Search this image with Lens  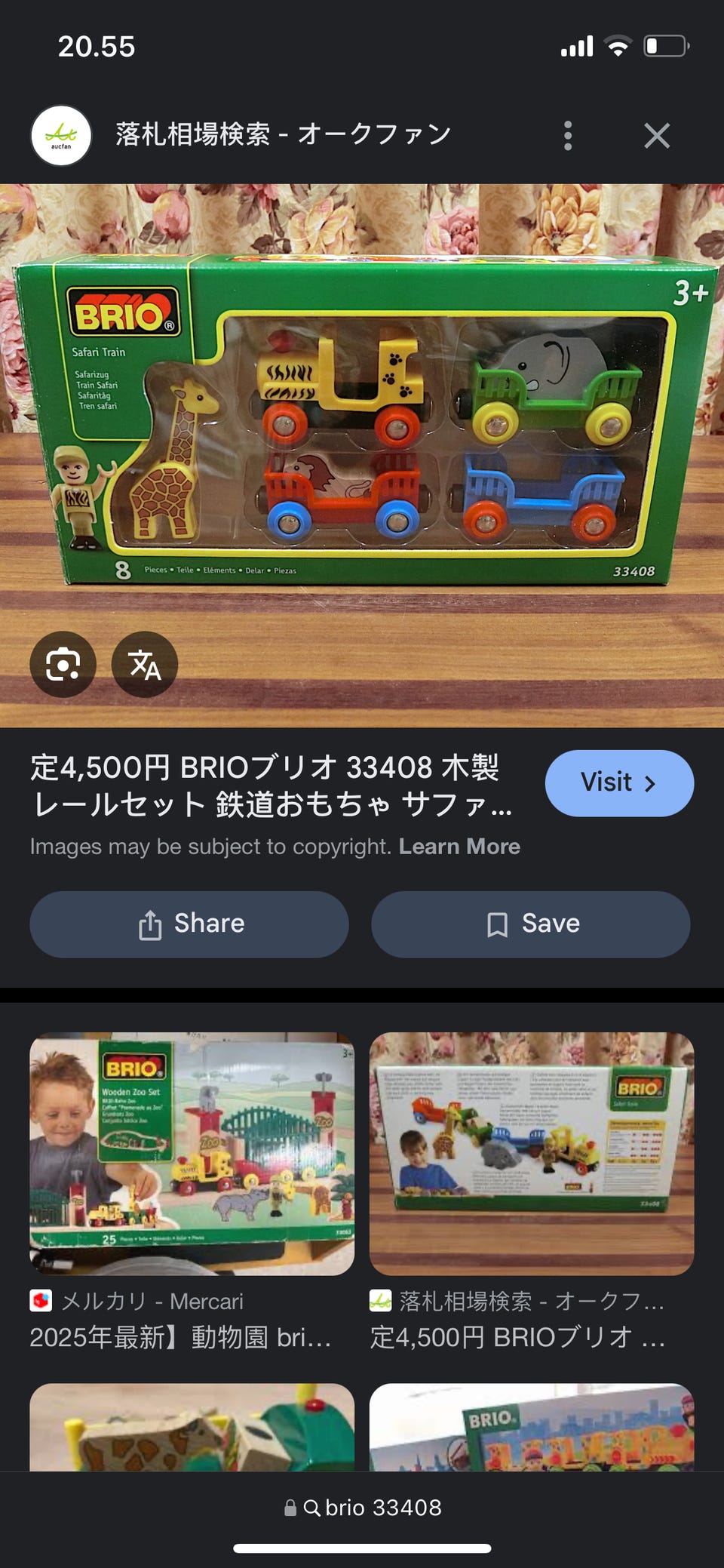pos(63,664)
